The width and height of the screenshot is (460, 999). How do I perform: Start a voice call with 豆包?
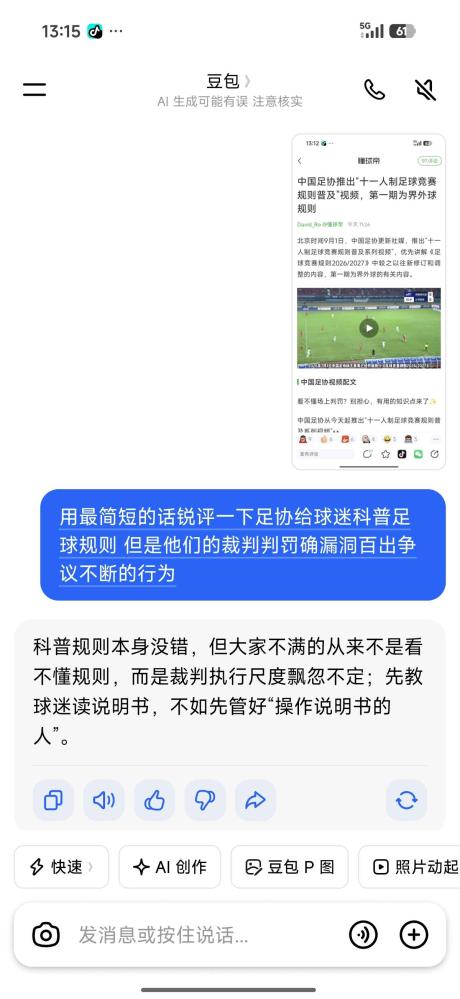tap(374, 90)
